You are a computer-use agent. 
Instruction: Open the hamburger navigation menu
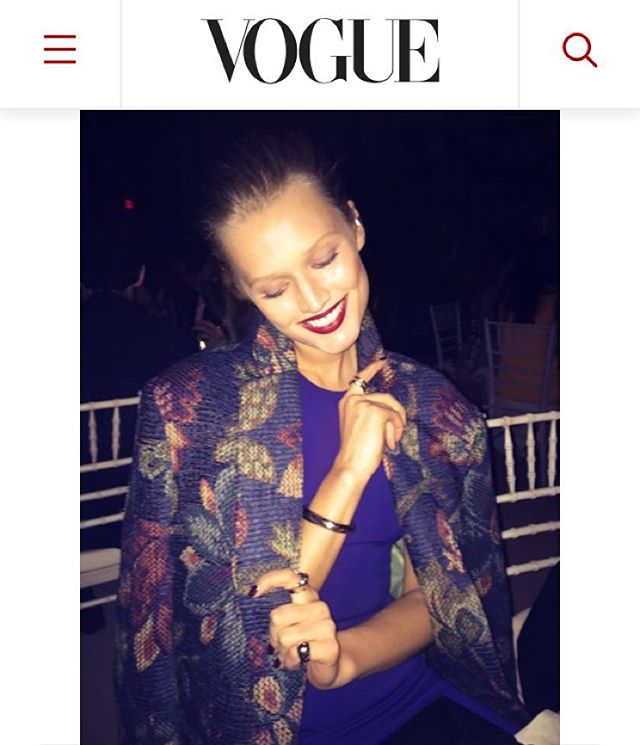point(60,49)
